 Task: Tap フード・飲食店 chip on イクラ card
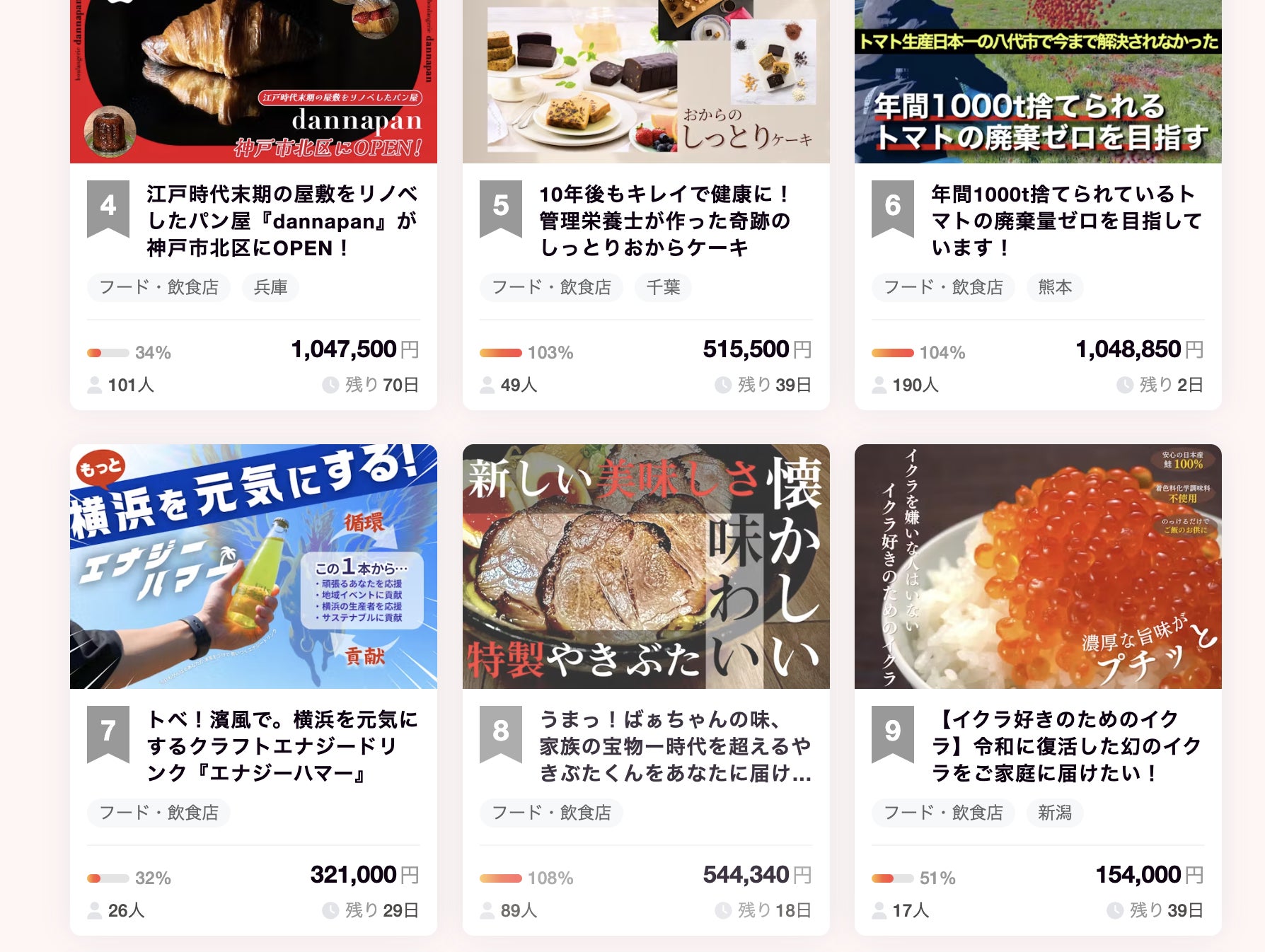(943, 813)
